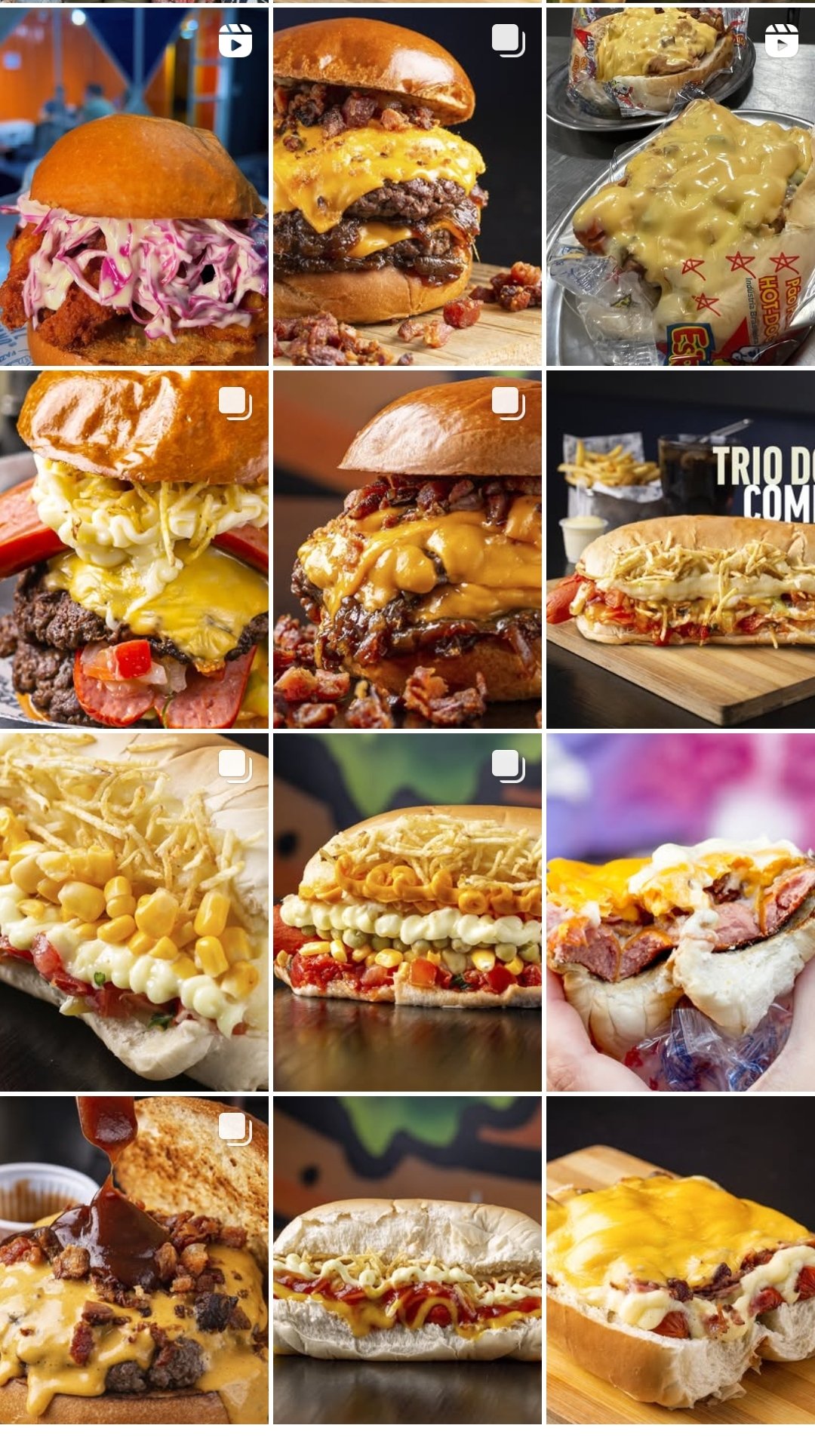Play the cheese-covered hot dog reel on tray
This screenshot has height=1456, width=815.
point(681,187)
